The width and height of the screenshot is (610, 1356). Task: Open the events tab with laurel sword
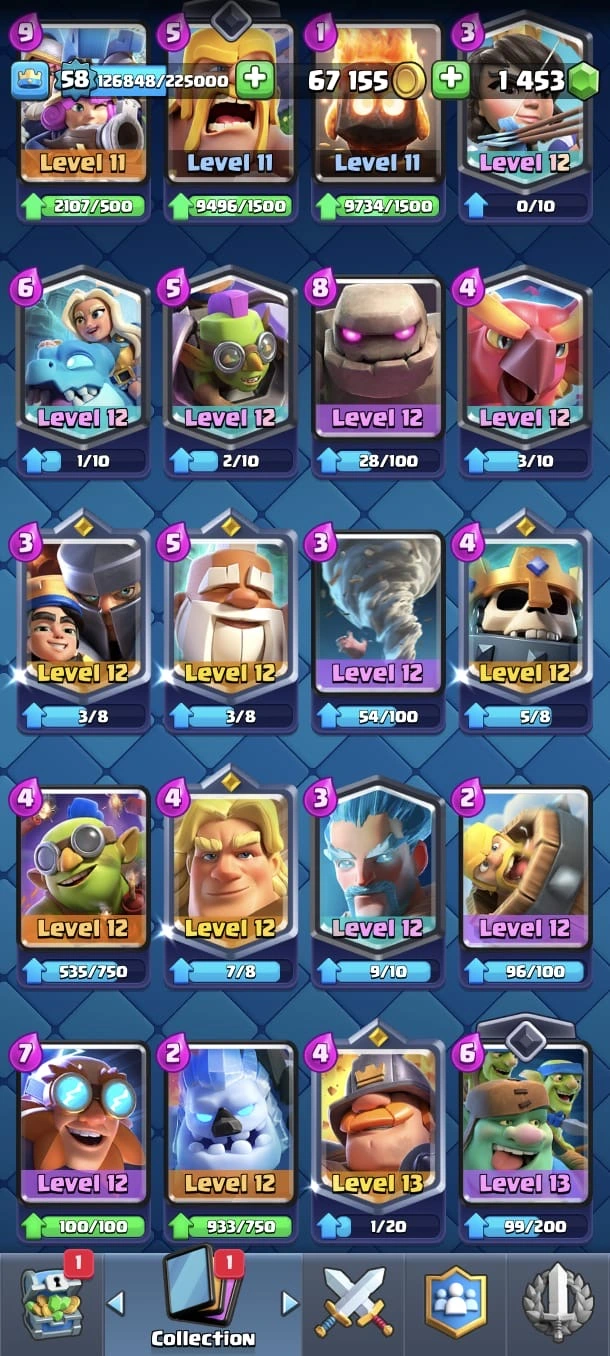tap(558, 1300)
